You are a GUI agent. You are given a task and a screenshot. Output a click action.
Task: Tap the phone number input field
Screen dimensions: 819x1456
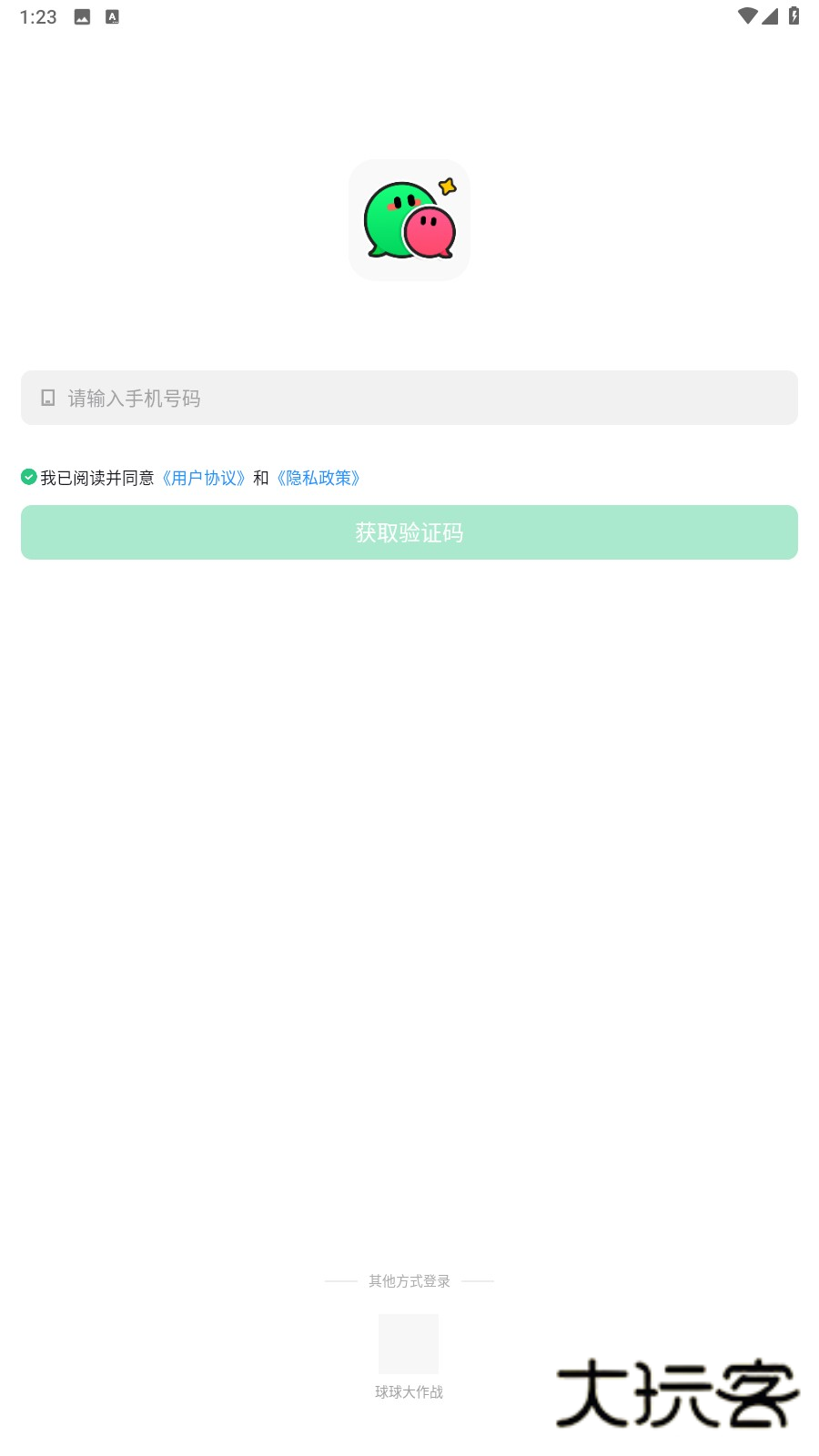(409, 398)
